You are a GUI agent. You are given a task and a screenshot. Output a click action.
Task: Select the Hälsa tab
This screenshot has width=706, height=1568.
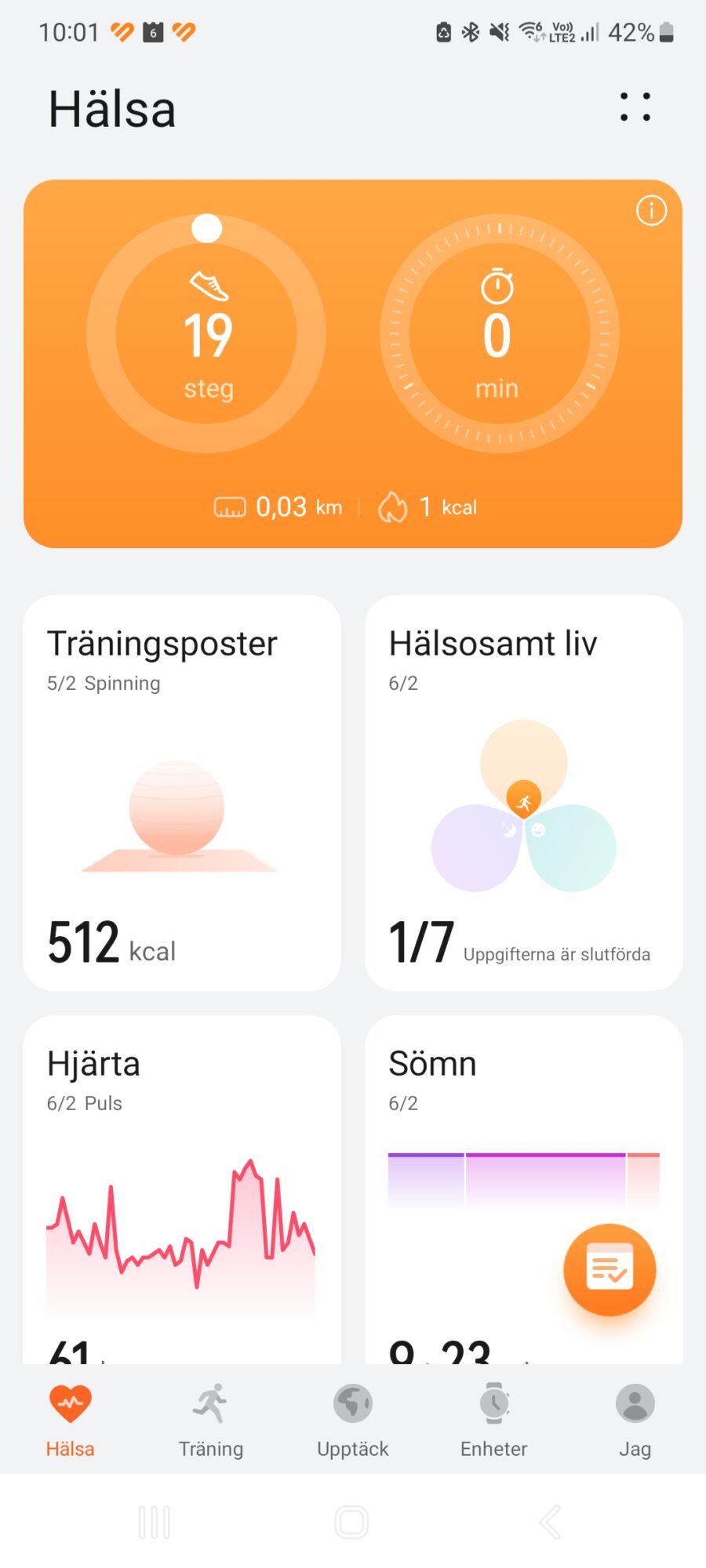(x=71, y=1421)
